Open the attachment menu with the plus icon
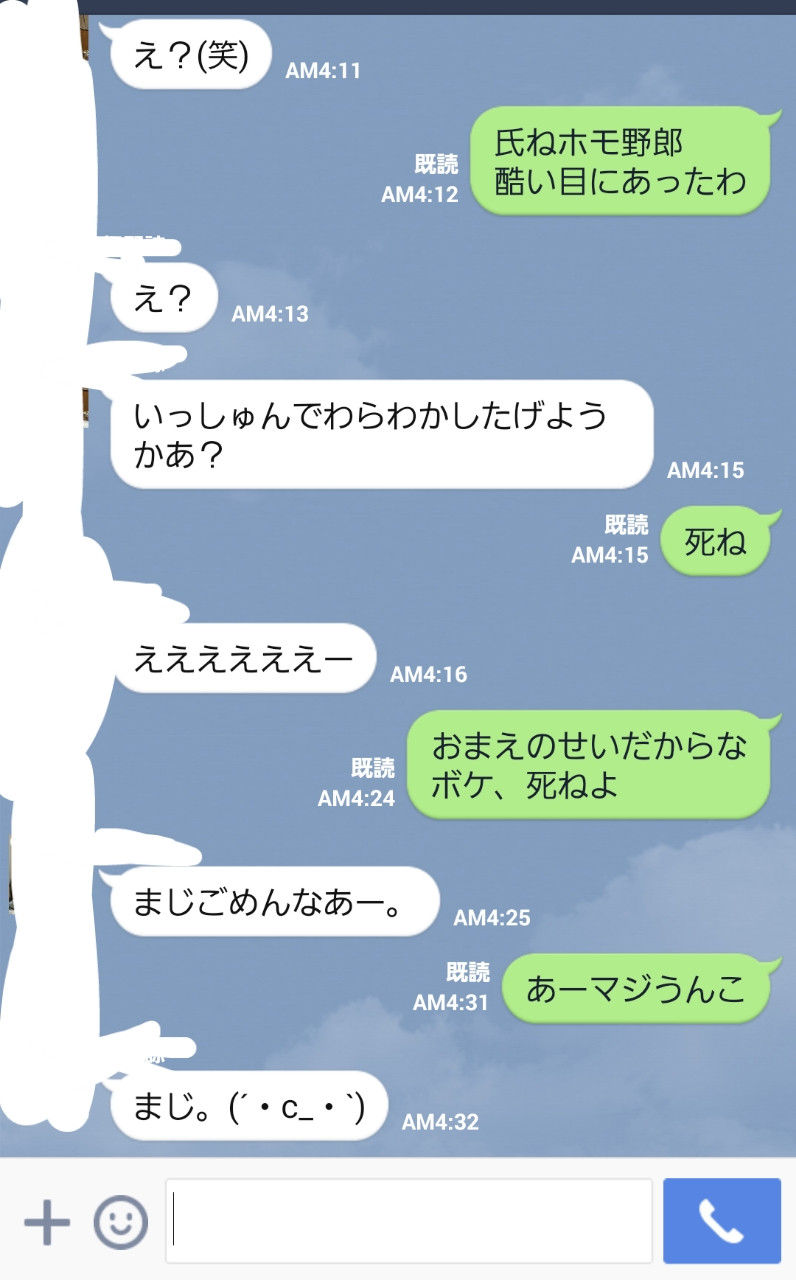796x1280 pixels. [x=44, y=1220]
